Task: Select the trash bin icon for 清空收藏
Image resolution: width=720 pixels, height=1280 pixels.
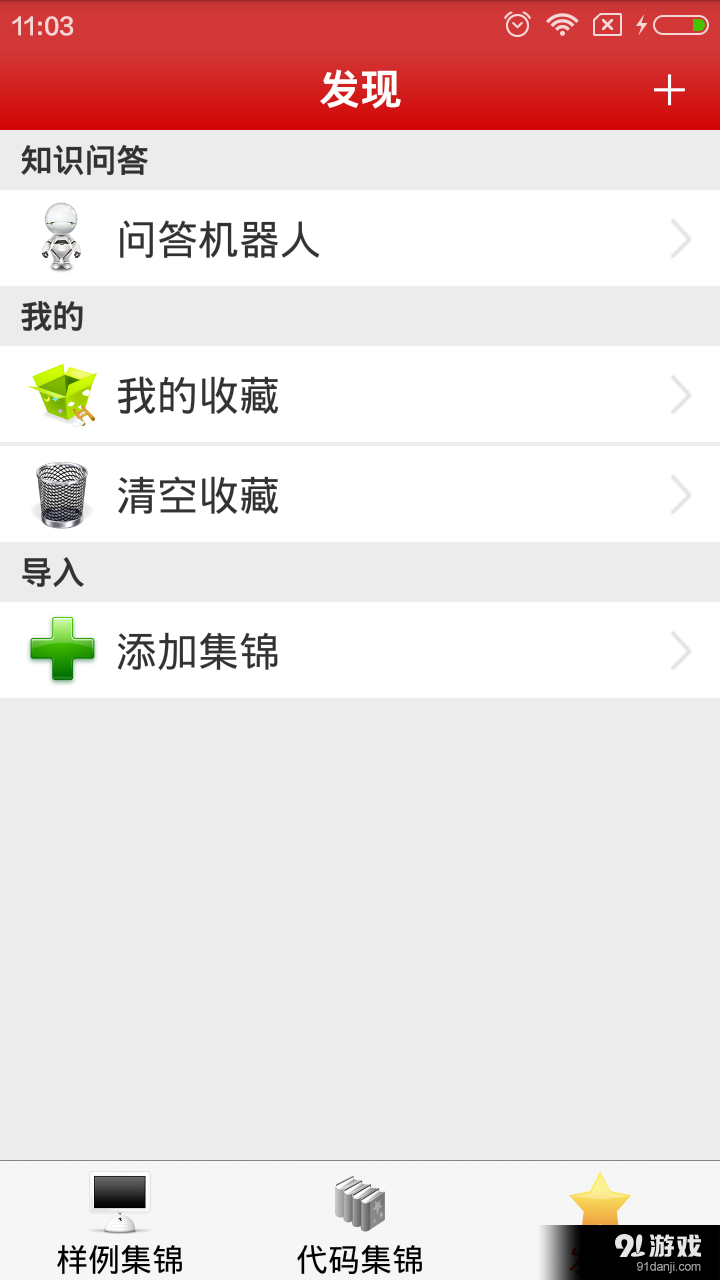Action: 62,493
